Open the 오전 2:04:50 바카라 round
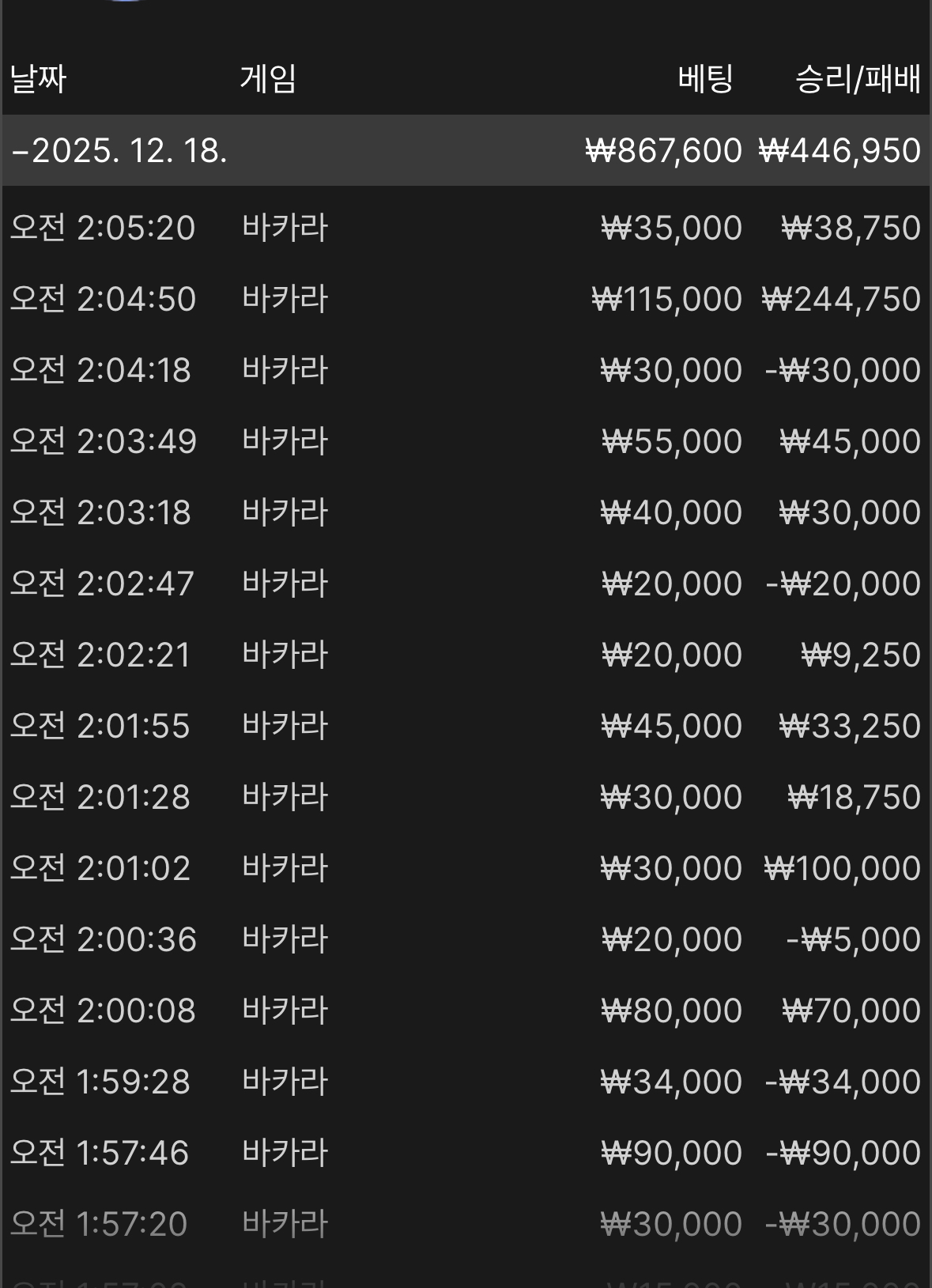932x1288 pixels. (465, 299)
